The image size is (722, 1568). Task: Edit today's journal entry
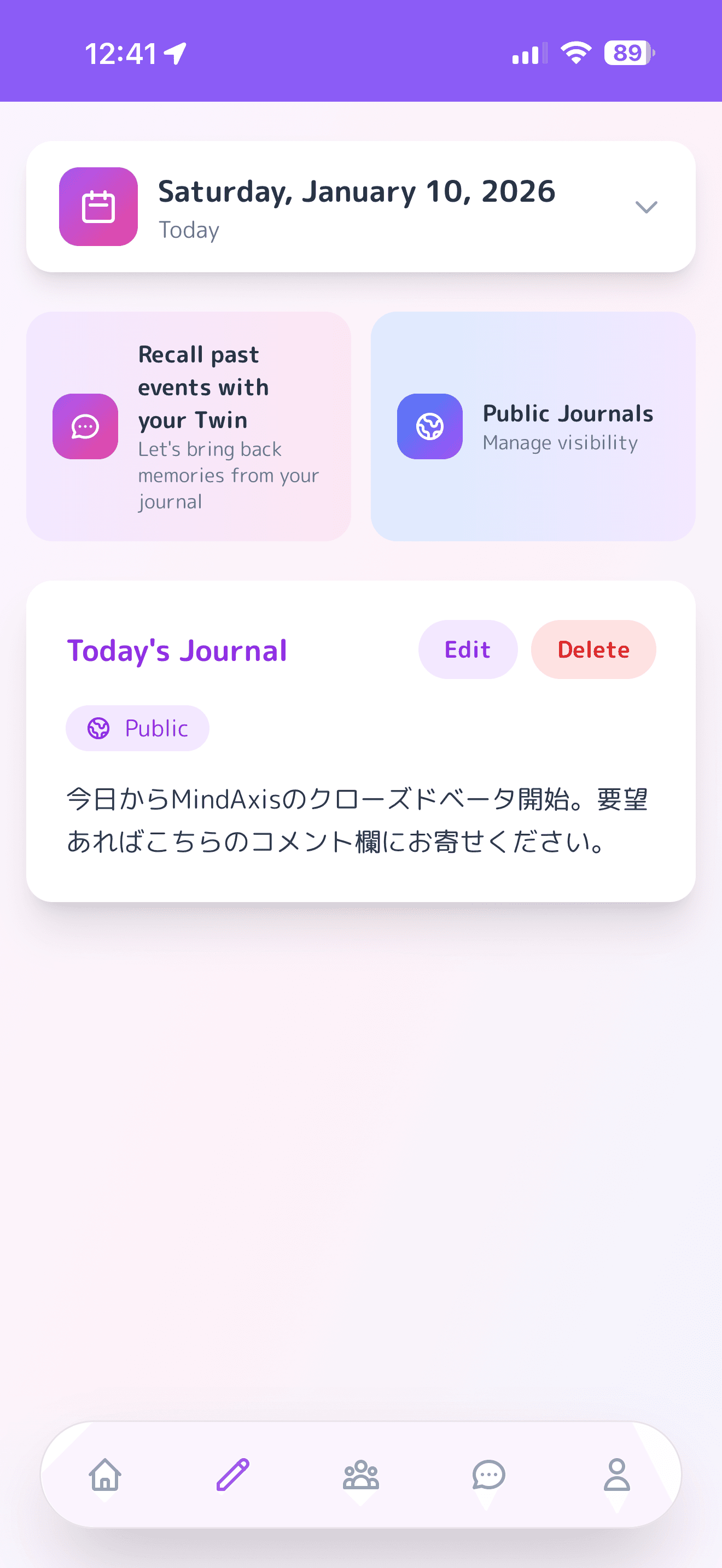click(468, 650)
